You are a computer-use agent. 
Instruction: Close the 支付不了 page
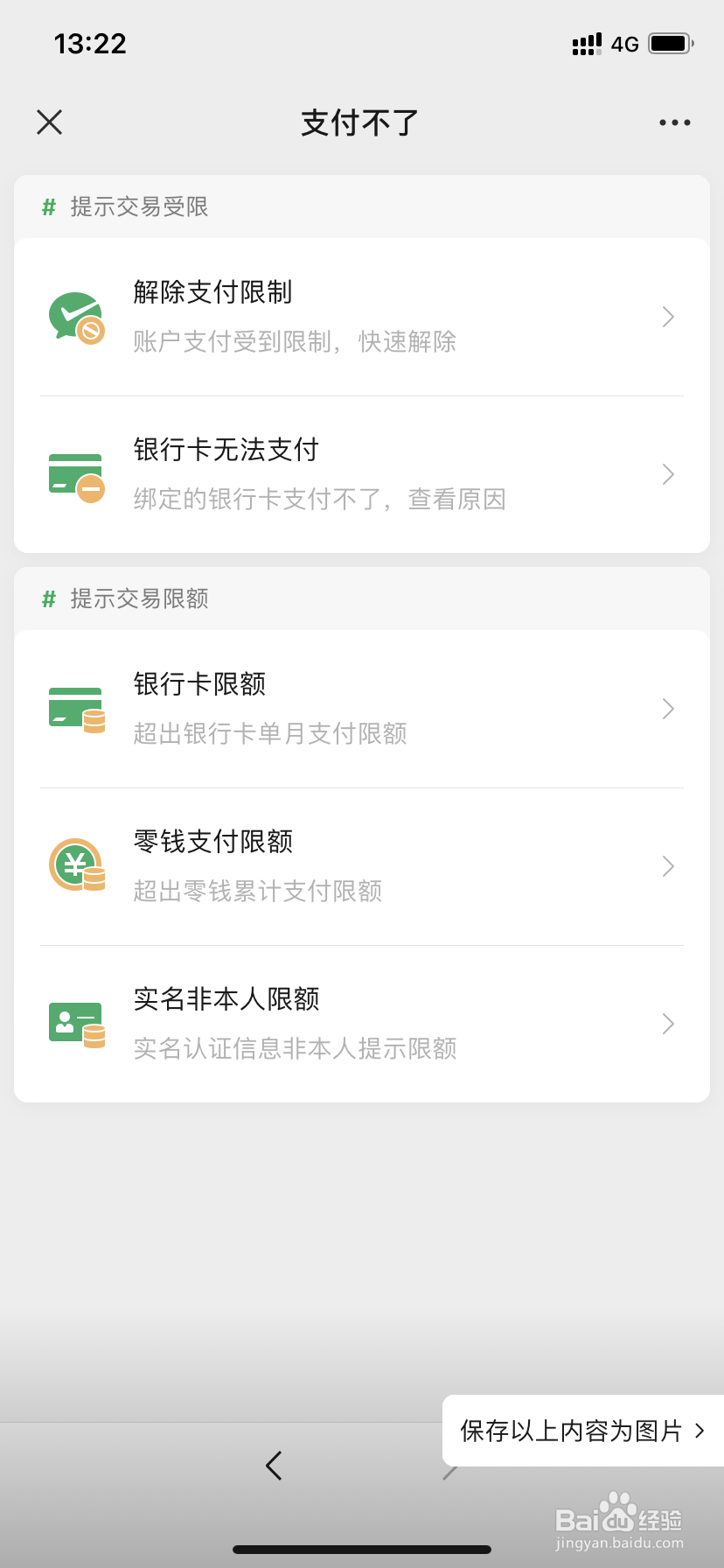point(50,122)
